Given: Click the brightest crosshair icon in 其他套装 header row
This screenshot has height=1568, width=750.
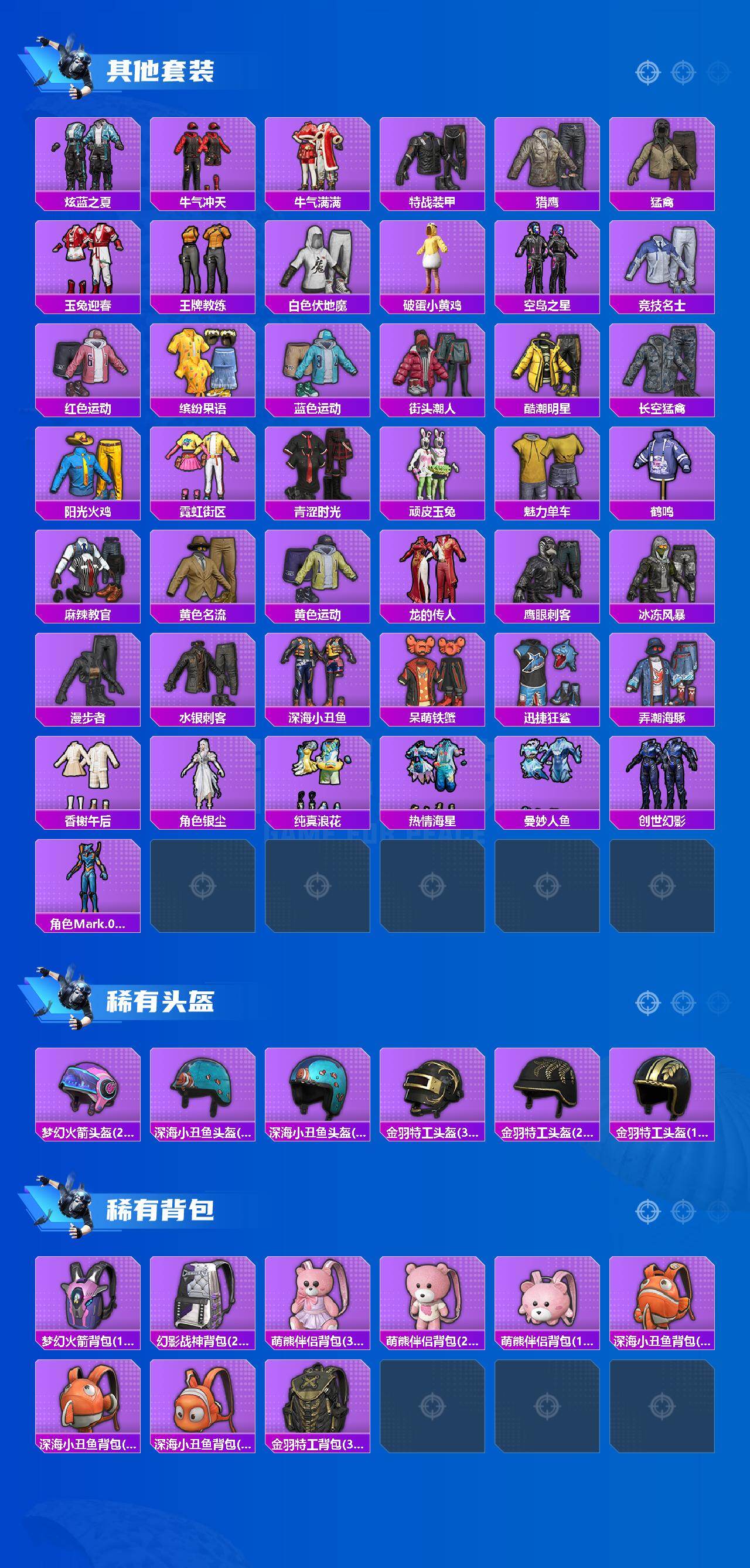Looking at the screenshot, I should pos(647,71).
